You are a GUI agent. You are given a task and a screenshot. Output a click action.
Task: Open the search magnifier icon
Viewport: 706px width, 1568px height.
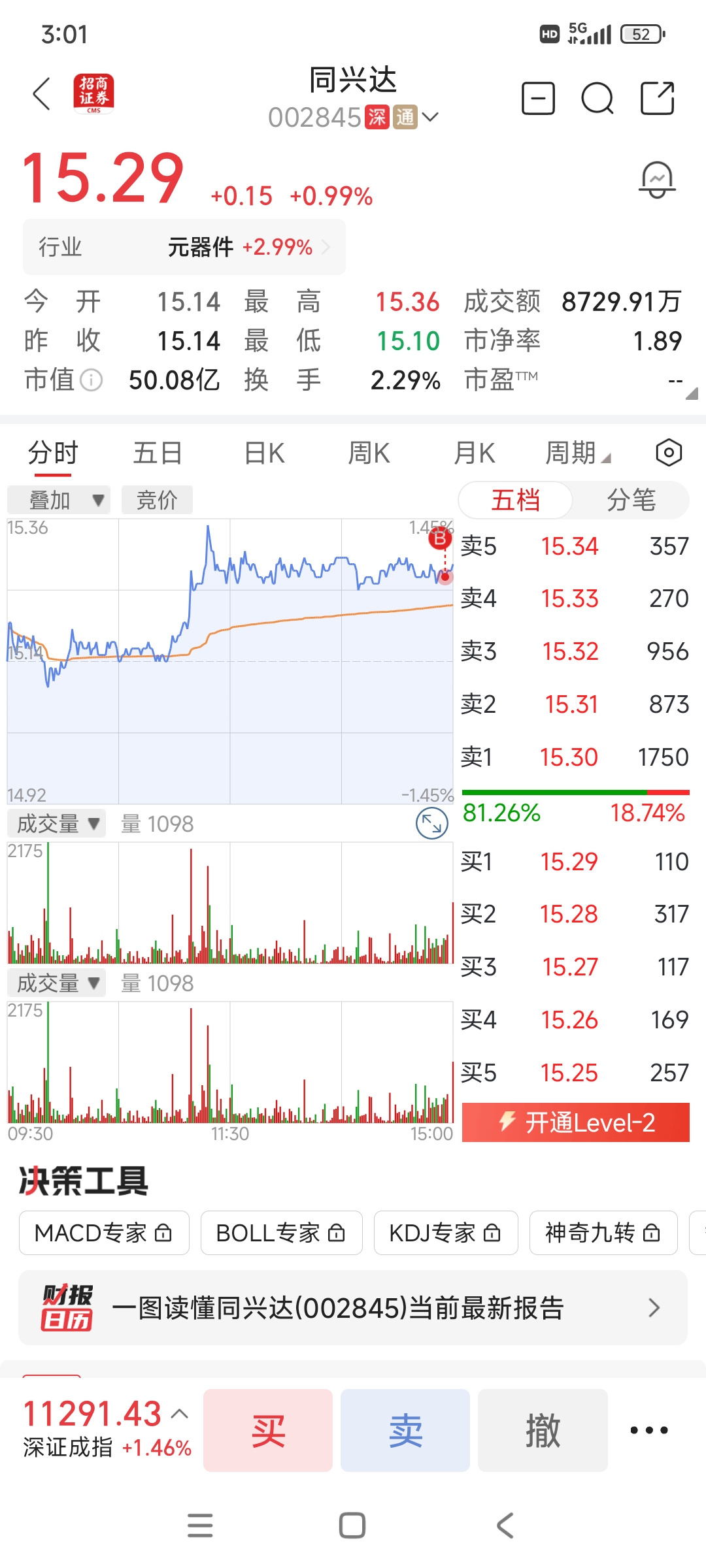[x=597, y=99]
